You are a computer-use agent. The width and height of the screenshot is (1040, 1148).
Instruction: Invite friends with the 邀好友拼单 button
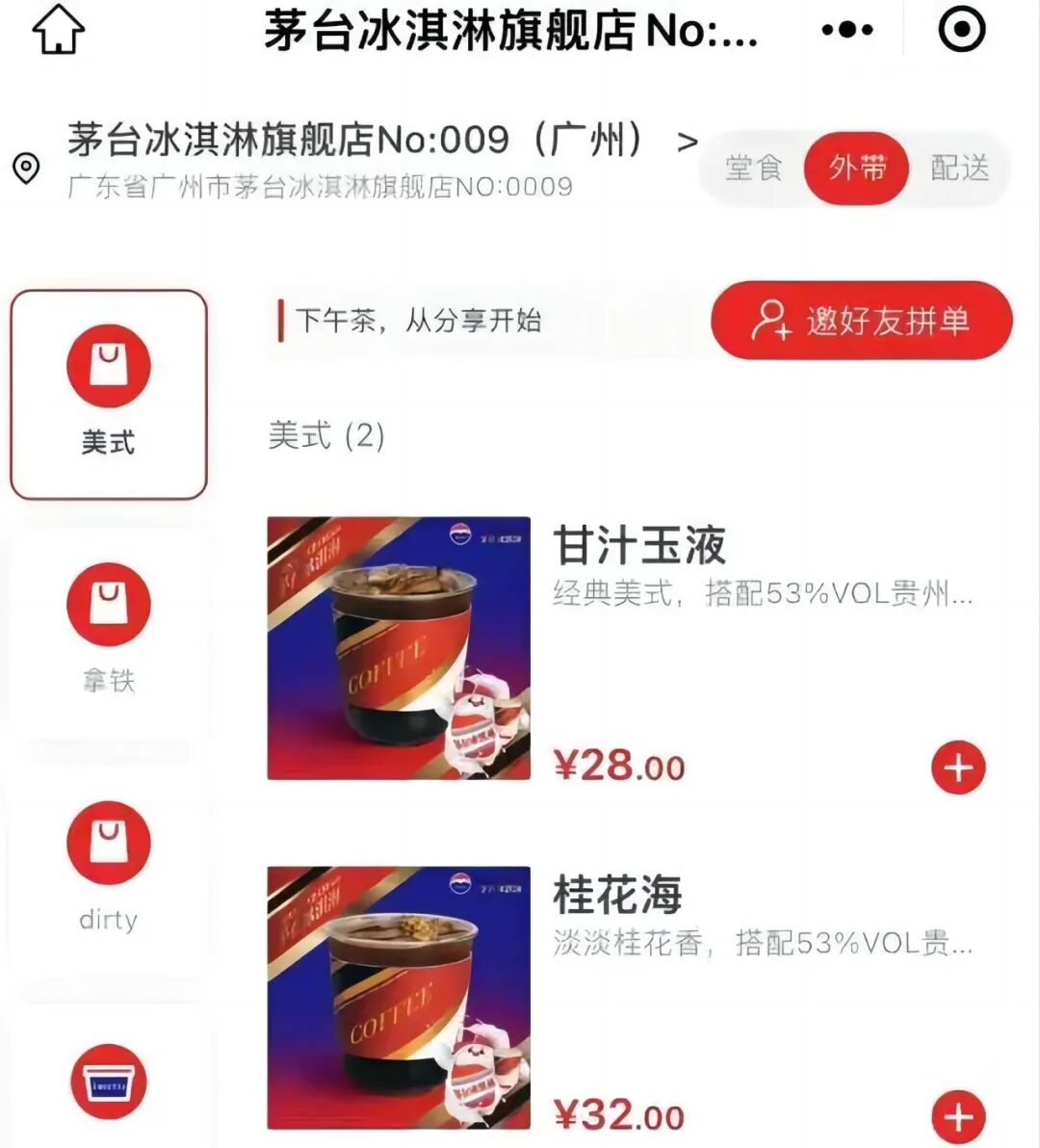pos(862,320)
